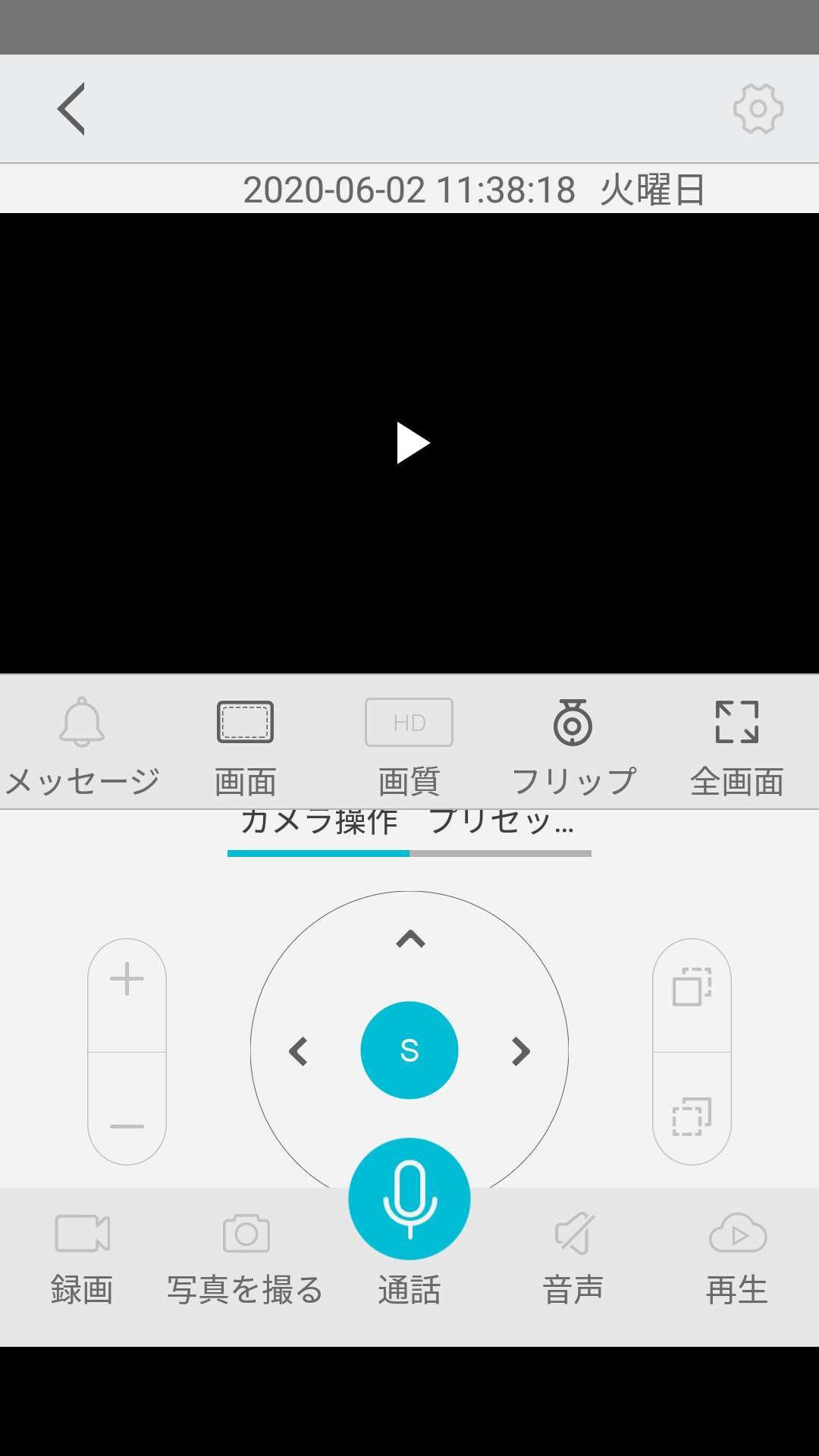Start 録画 video recording
Viewport: 819px width, 1456px height.
pos(82,1259)
